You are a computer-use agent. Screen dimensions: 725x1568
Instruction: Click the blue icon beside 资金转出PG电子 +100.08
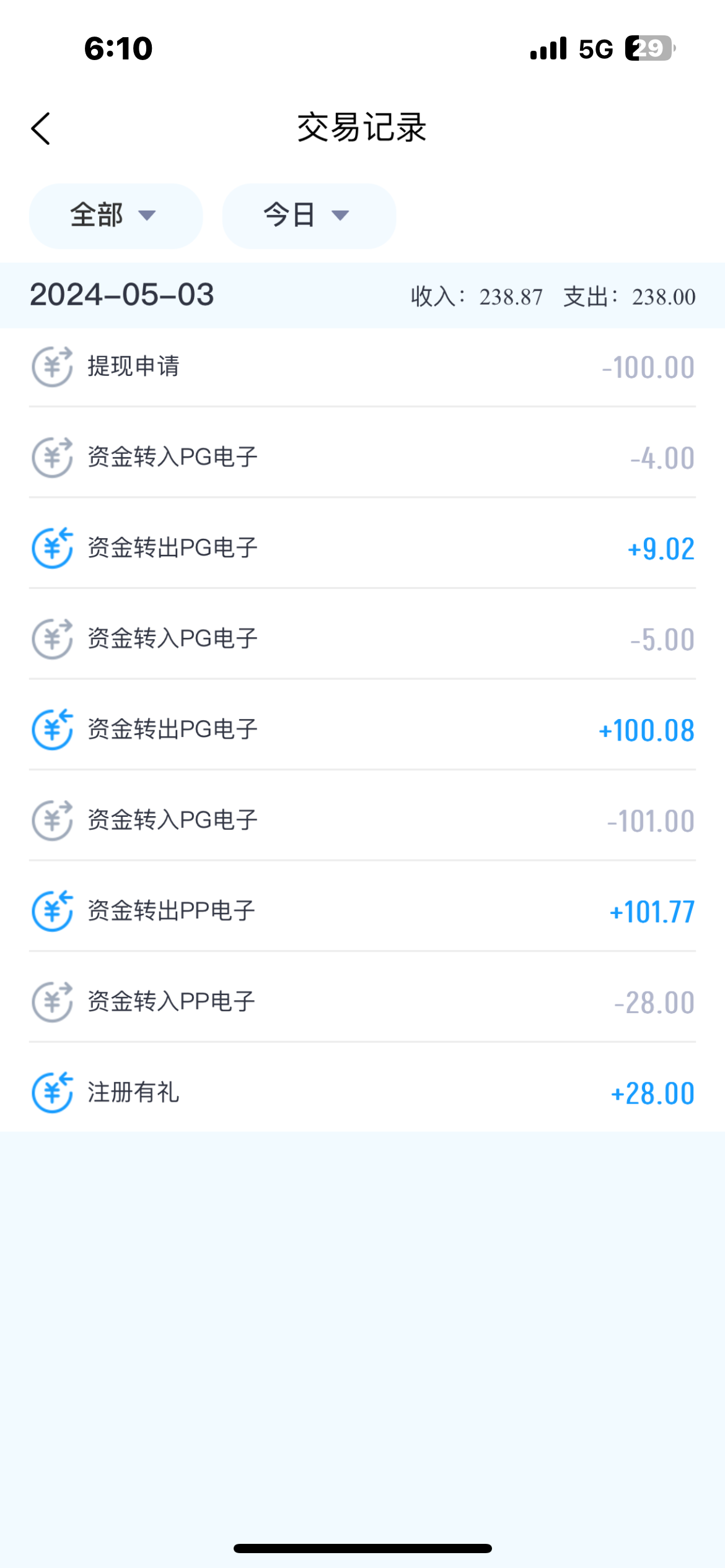point(53,729)
